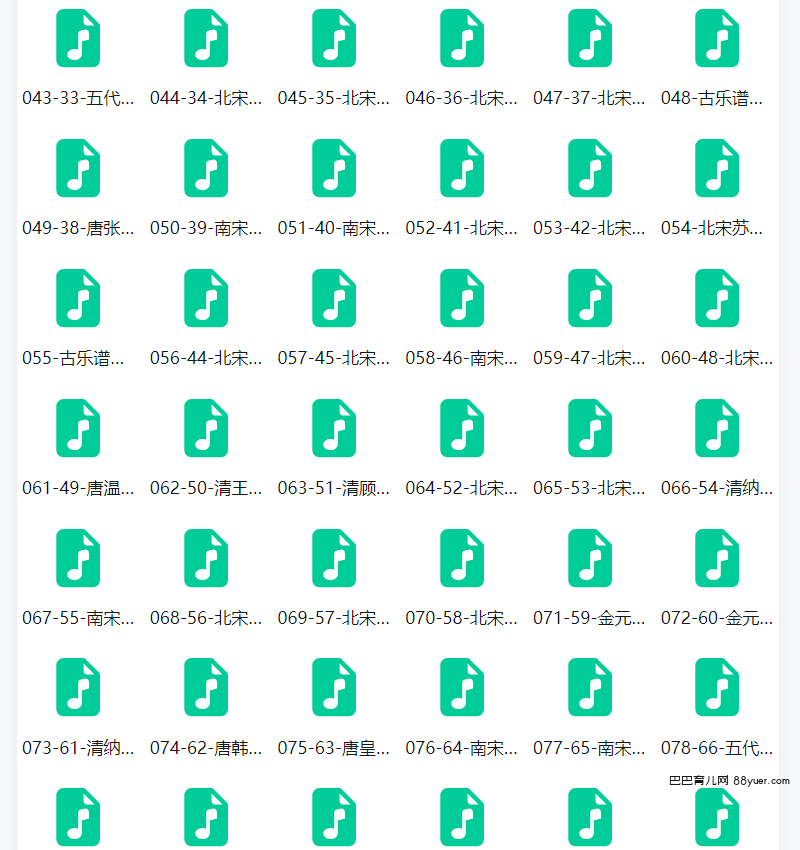Open audio file 048-古乐谱
The image size is (800, 850).
pos(717,39)
